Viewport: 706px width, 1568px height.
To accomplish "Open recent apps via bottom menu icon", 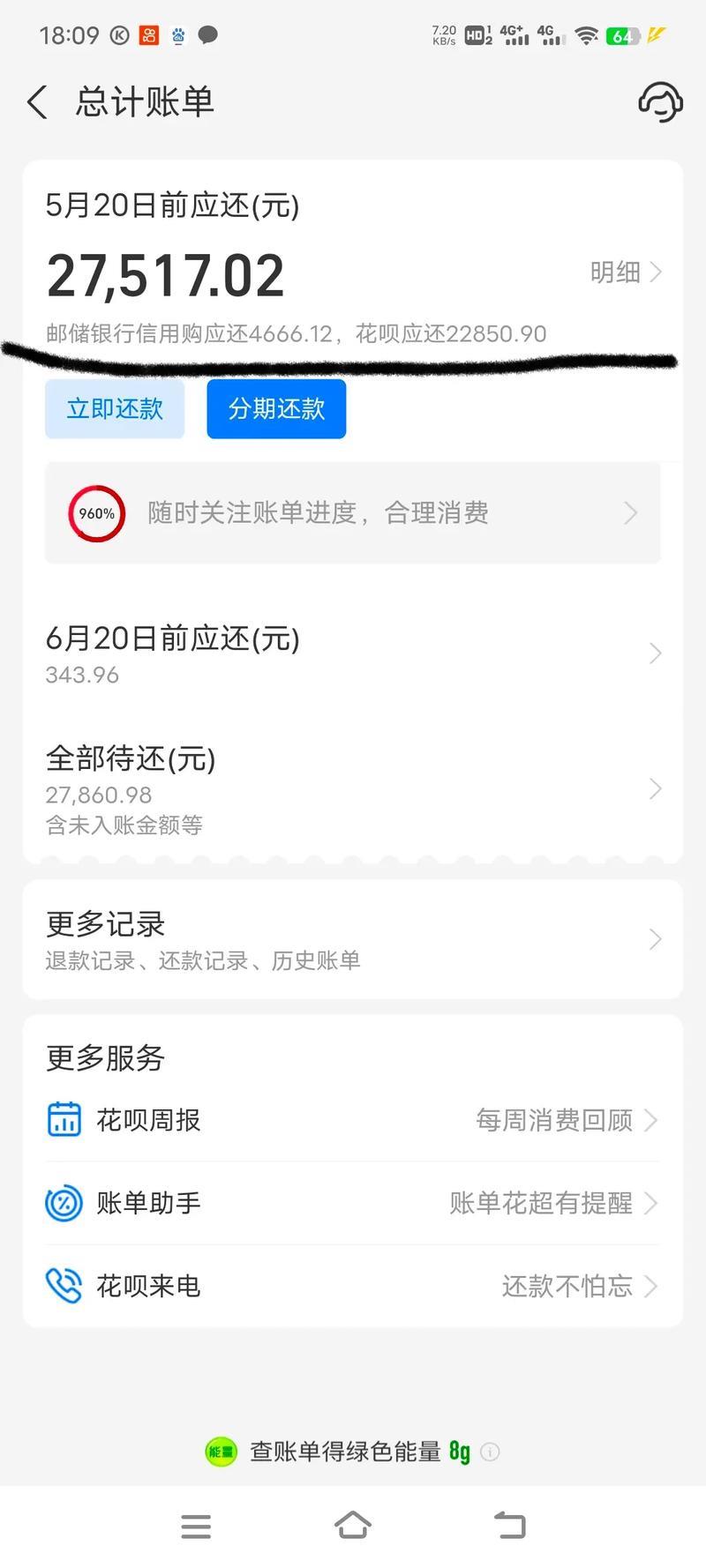I will click(x=196, y=1526).
